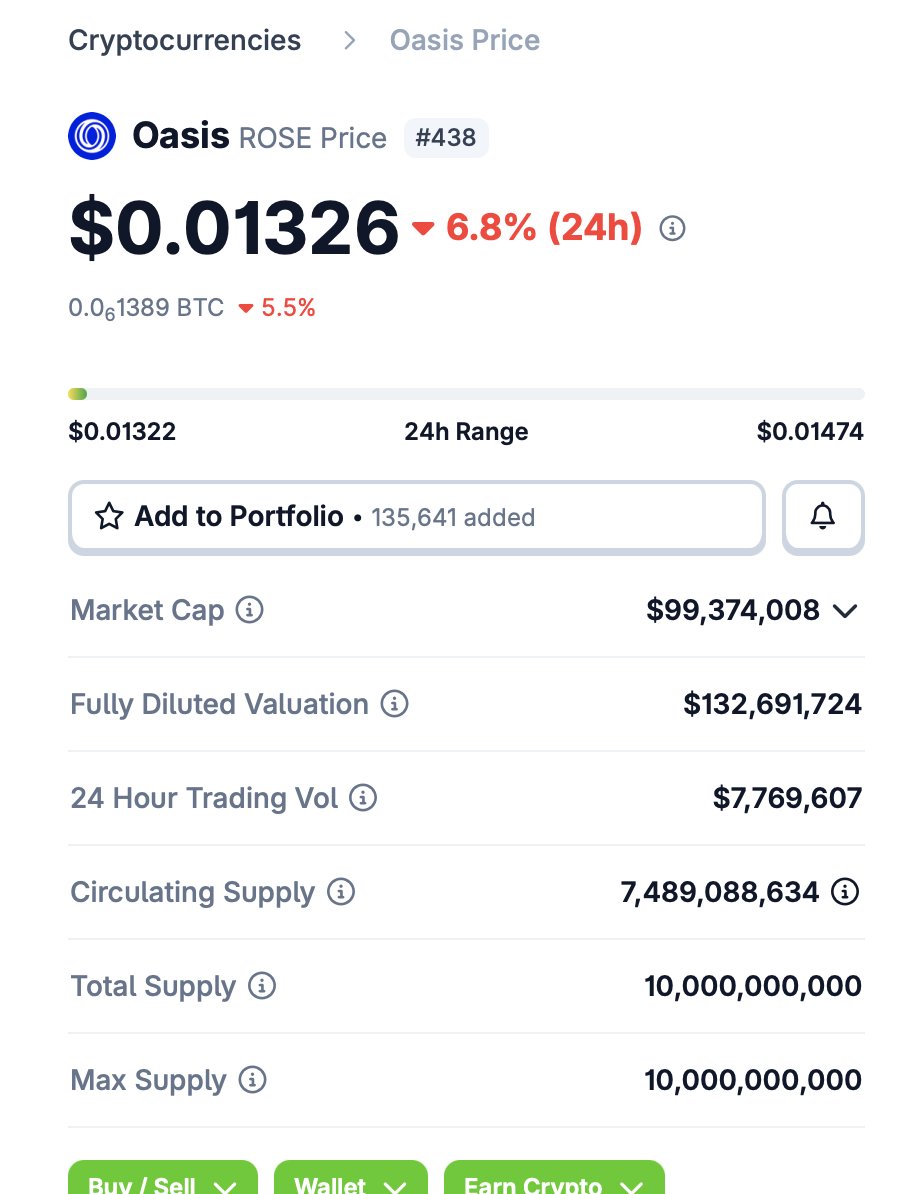The height and width of the screenshot is (1194, 906).
Task: Add Oasis to Portfolio
Action: (x=416, y=517)
